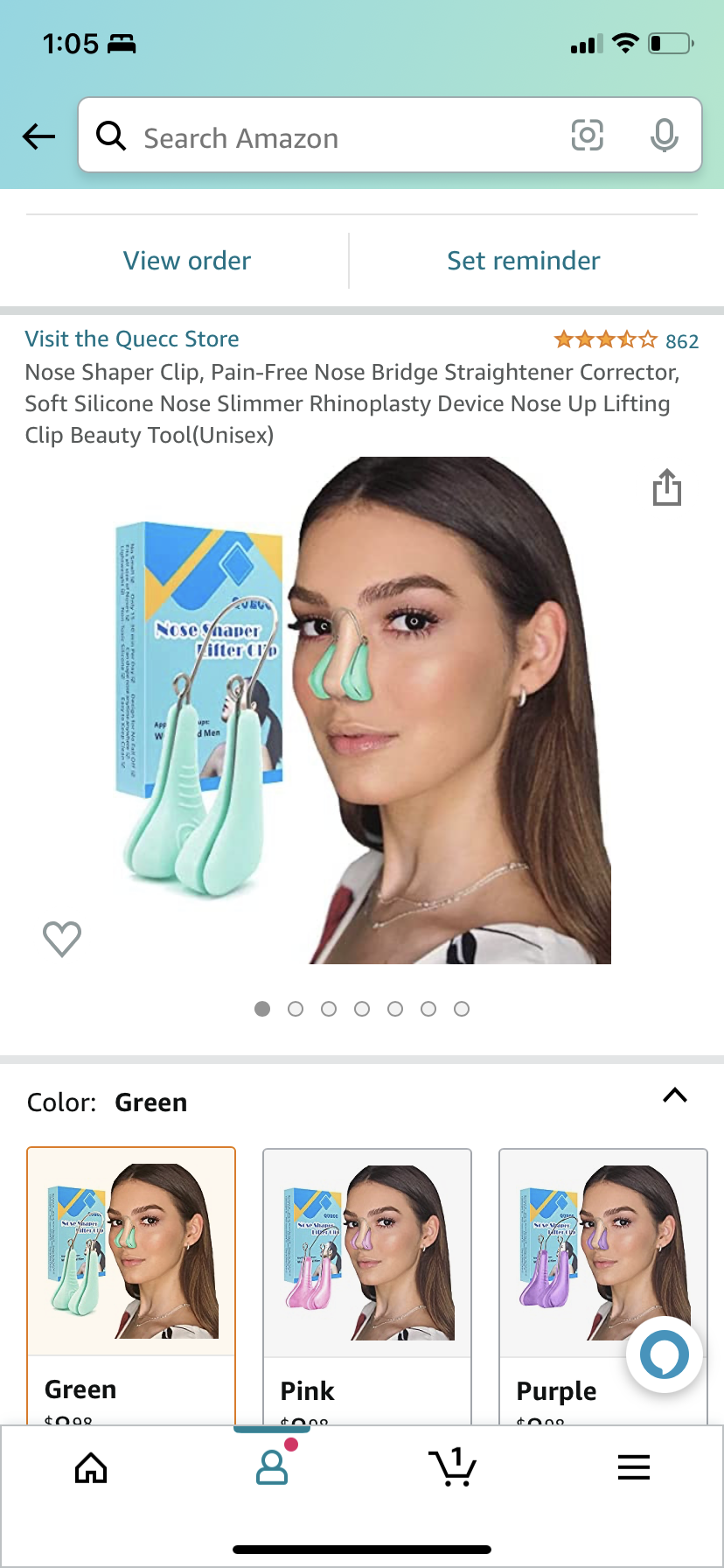Visit the Quecc Store link
This screenshot has height=1568, width=724.
click(x=132, y=339)
